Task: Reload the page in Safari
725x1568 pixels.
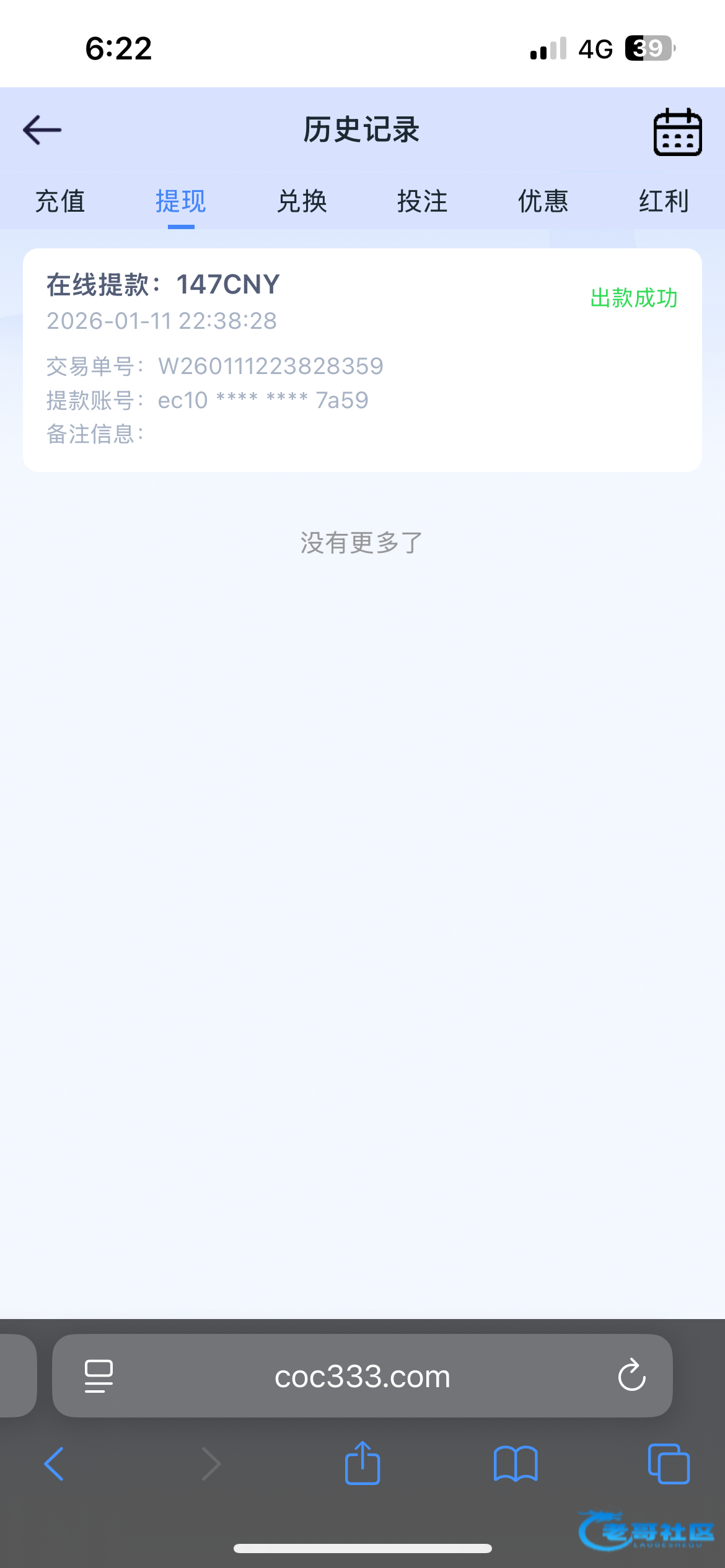Action: [631, 1377]
